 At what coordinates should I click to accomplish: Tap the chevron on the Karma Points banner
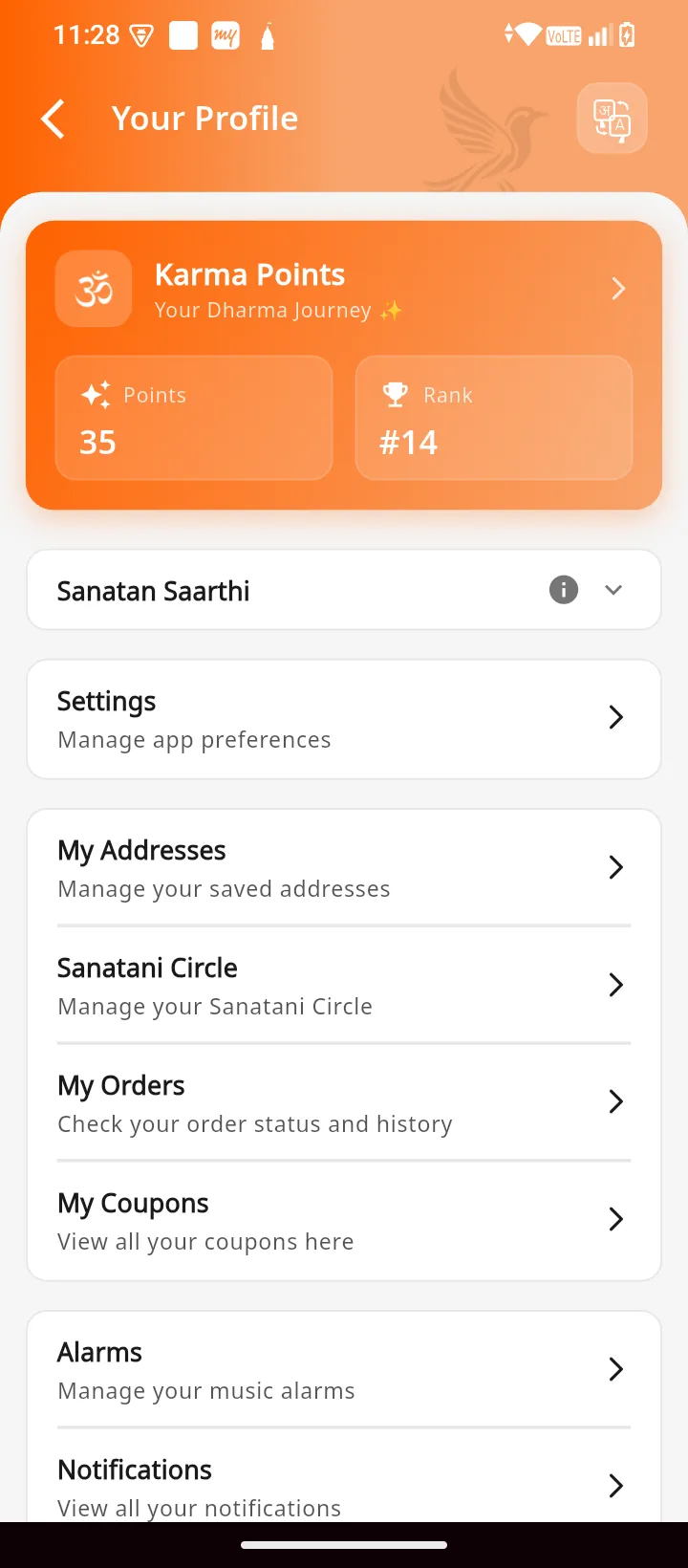coord(617,288)
